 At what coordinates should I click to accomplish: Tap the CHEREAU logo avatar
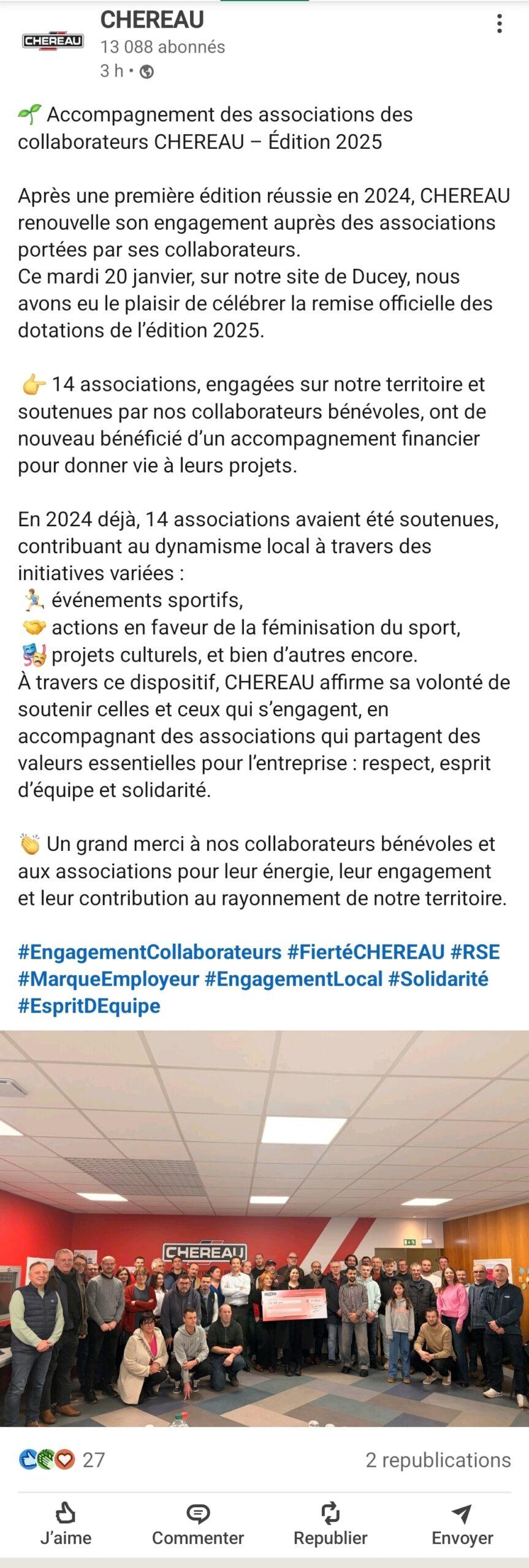tap(53, 41)
